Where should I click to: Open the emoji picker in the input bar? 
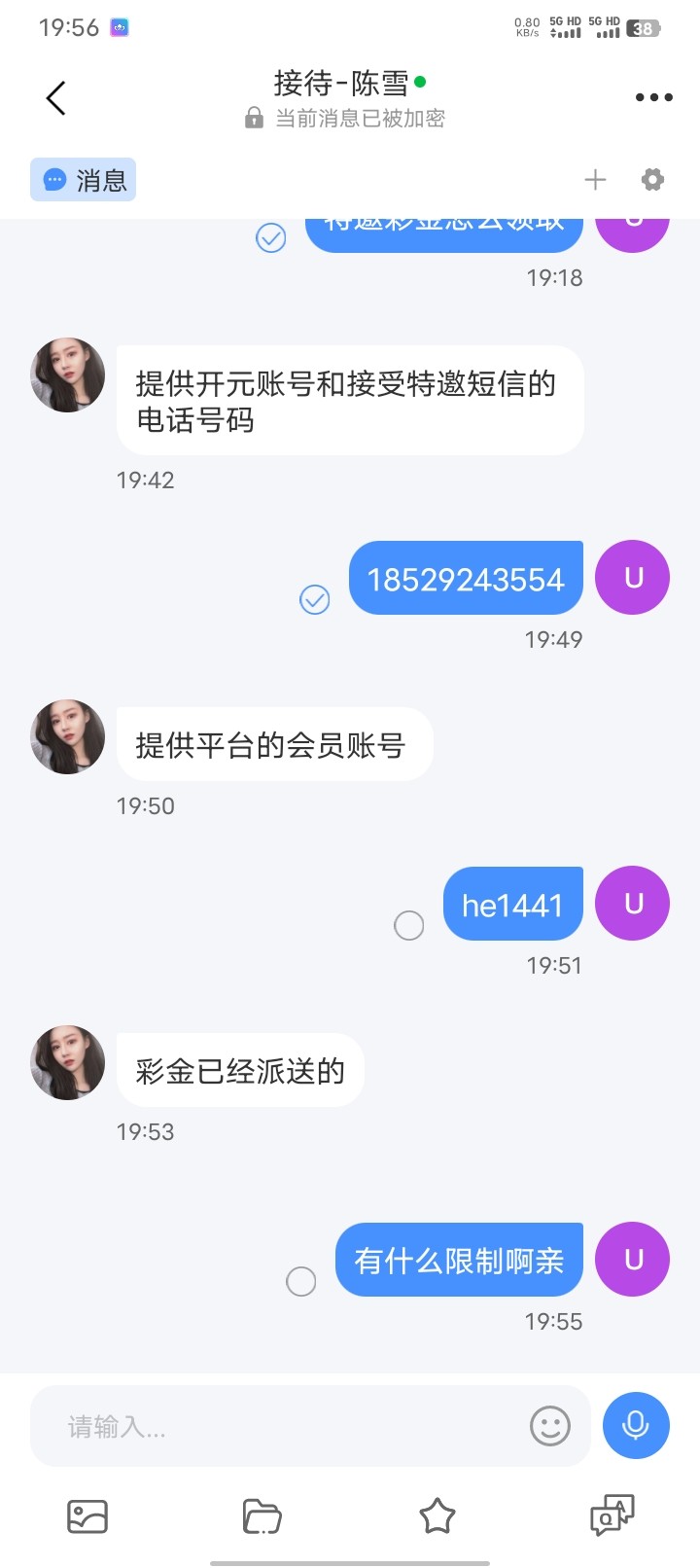(549, 1426)
